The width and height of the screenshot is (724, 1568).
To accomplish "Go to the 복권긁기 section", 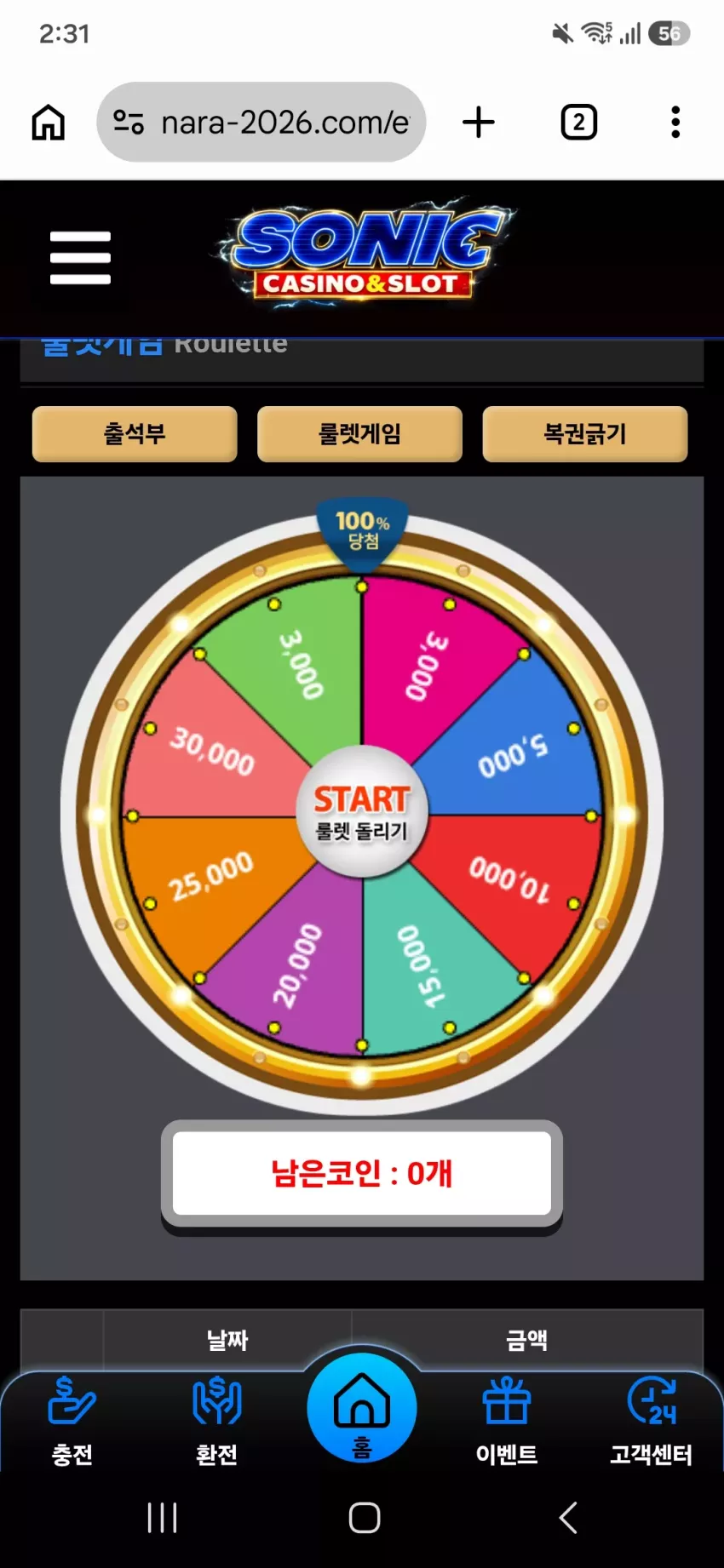I will coord(585,434).
